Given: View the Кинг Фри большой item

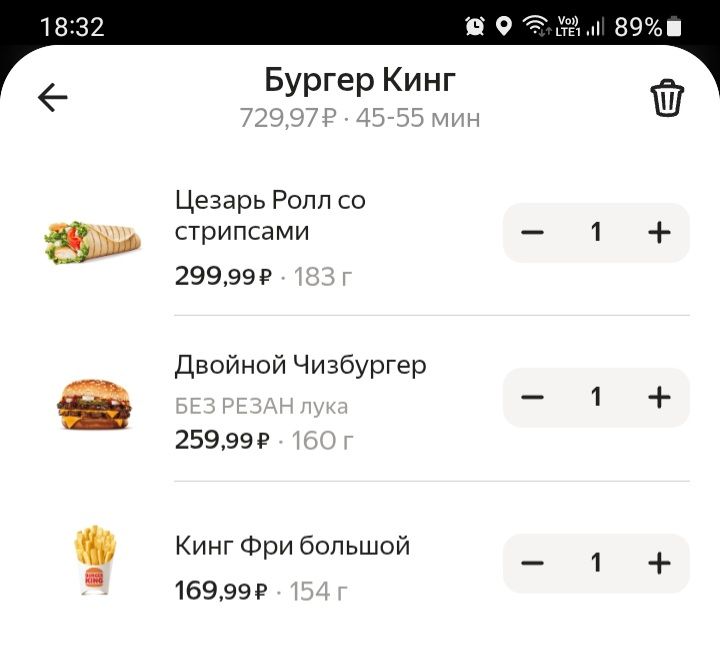Looking at the screenshot, I should pyautogui.click(x=292, y=547).
